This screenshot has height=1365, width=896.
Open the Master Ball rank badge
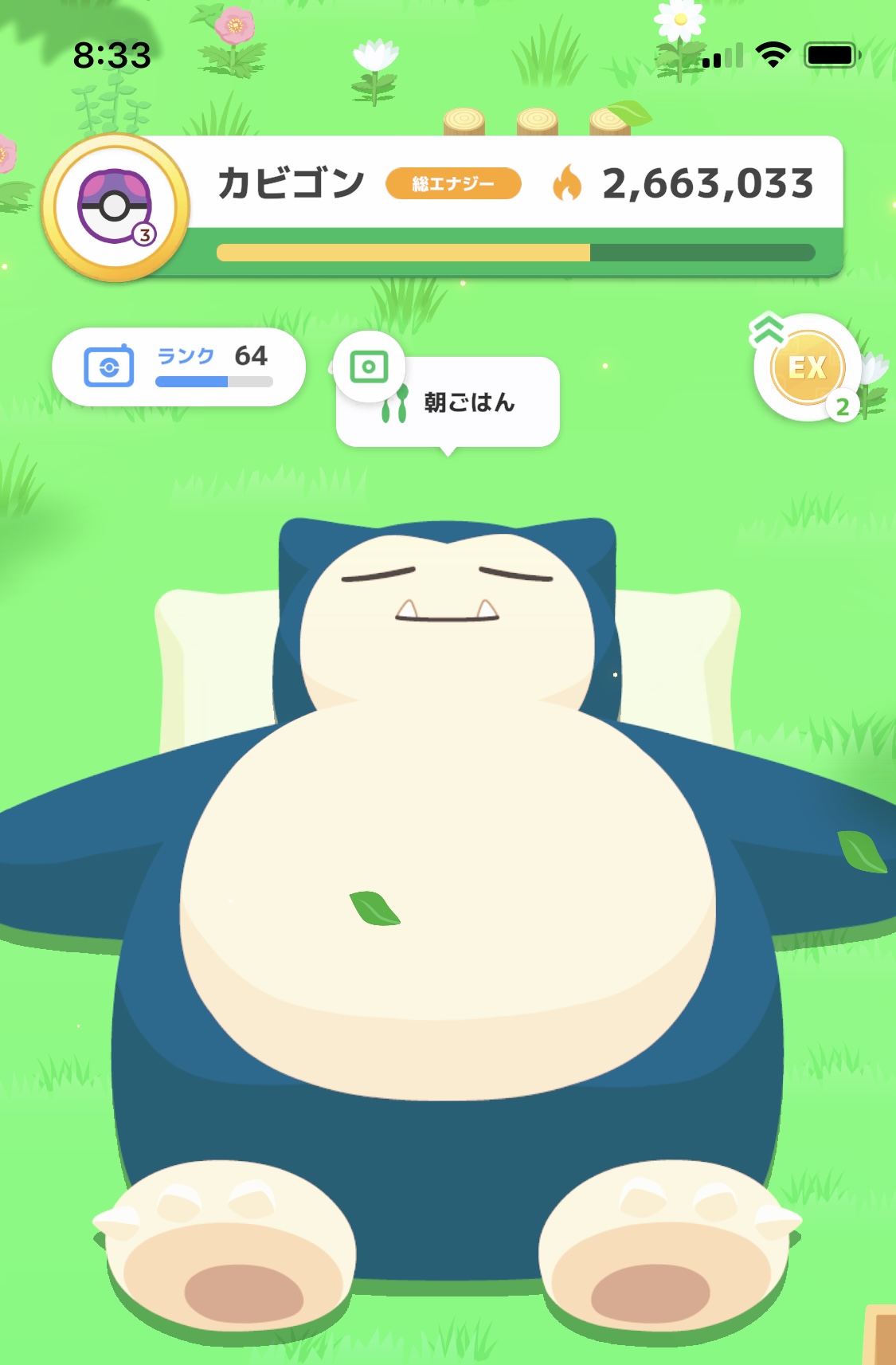point(115,207)
